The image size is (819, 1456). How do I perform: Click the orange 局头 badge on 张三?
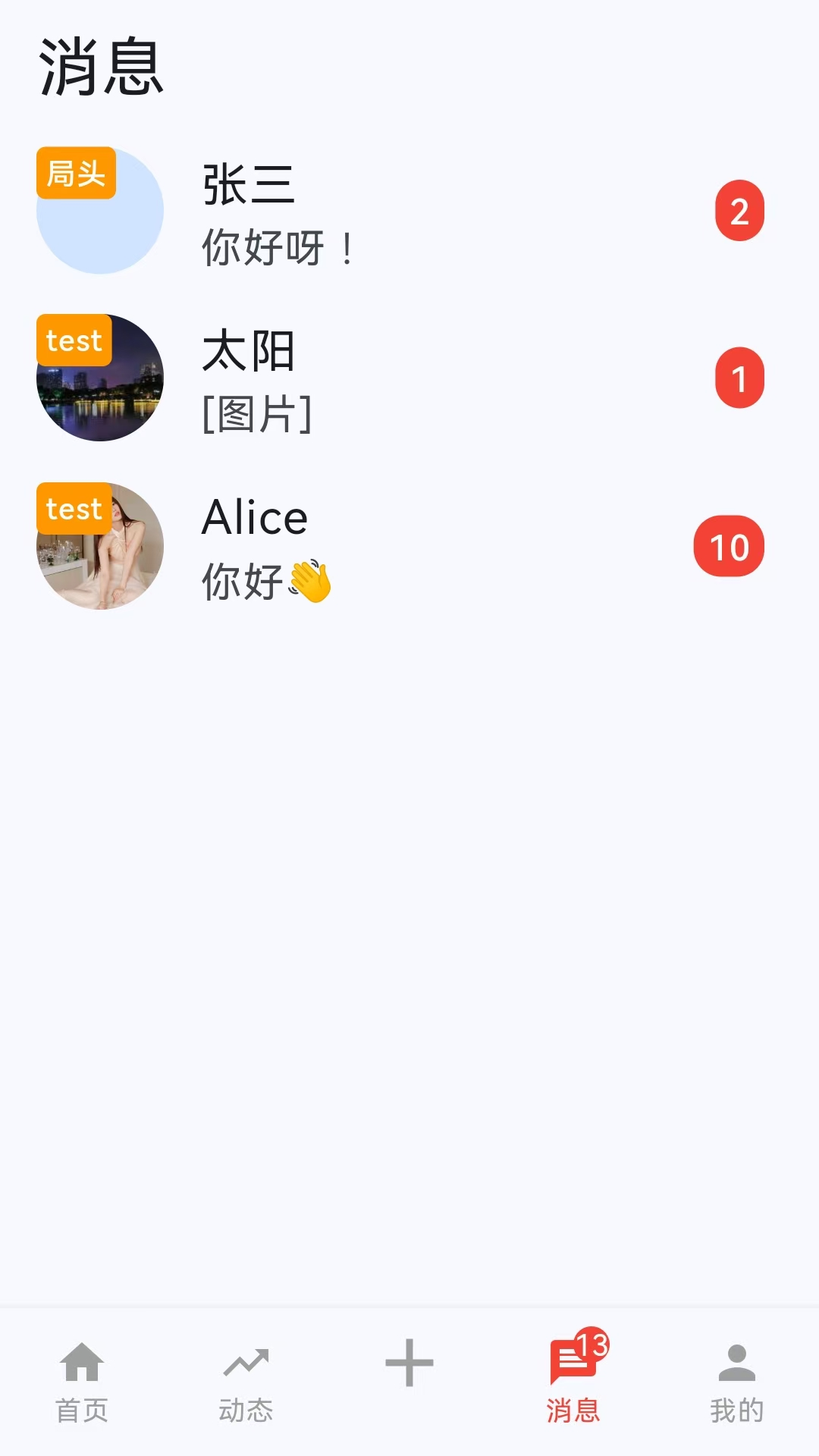76,174
